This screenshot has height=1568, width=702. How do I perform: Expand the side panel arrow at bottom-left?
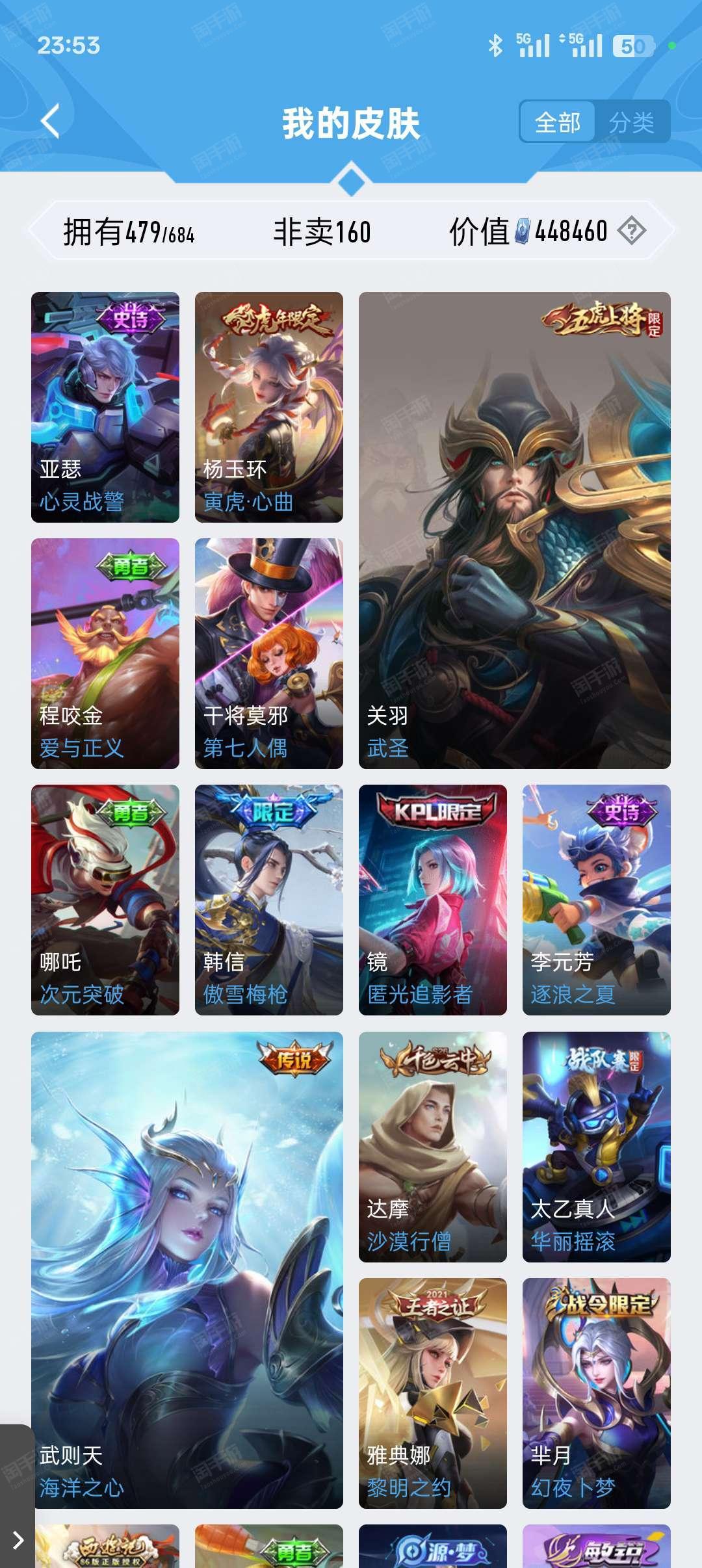[x=17, y=1540]
